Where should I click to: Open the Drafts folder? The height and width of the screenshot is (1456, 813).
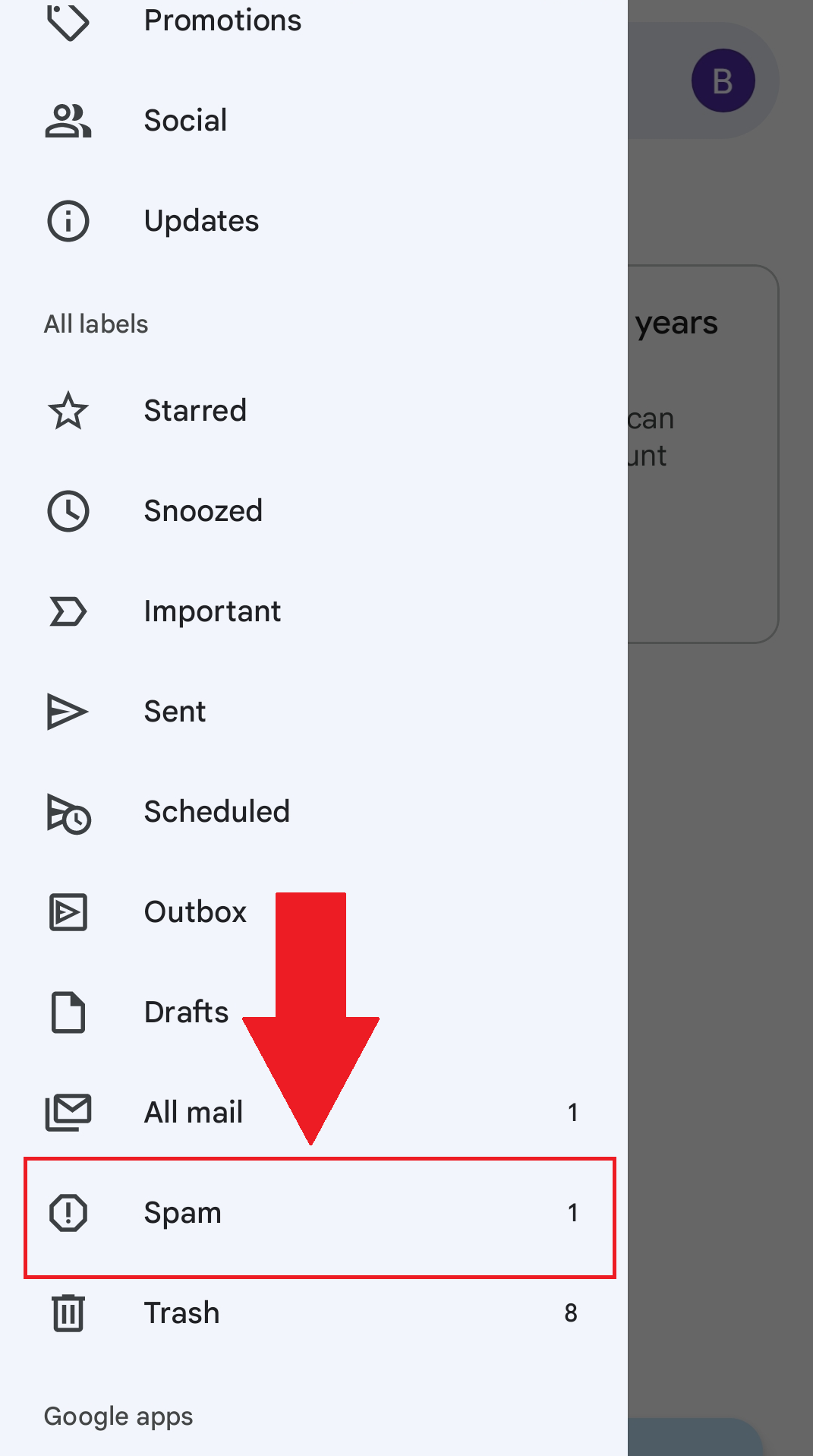[186, 1012]
